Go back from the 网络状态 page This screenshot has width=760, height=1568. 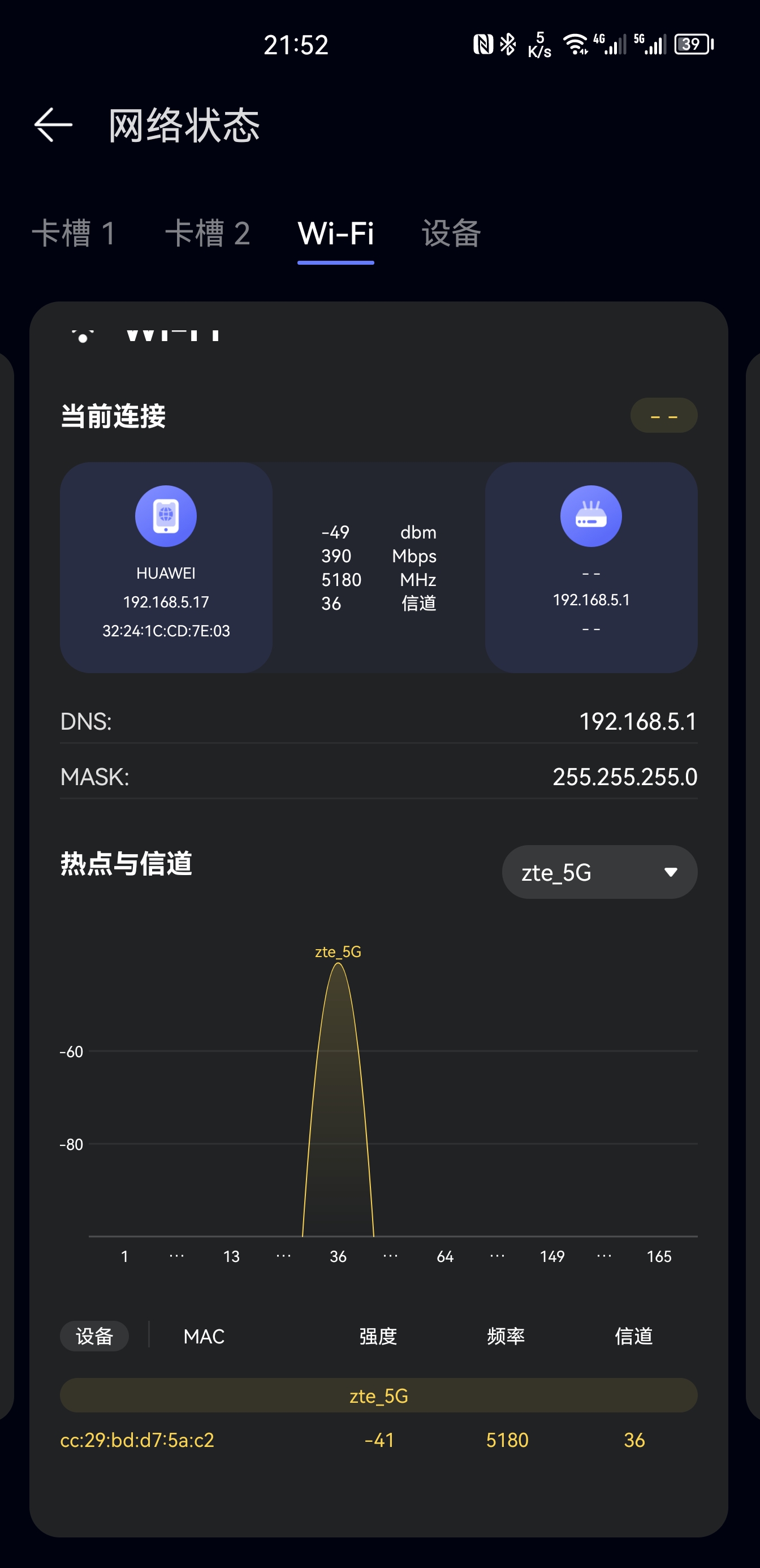tap(54, 125)
